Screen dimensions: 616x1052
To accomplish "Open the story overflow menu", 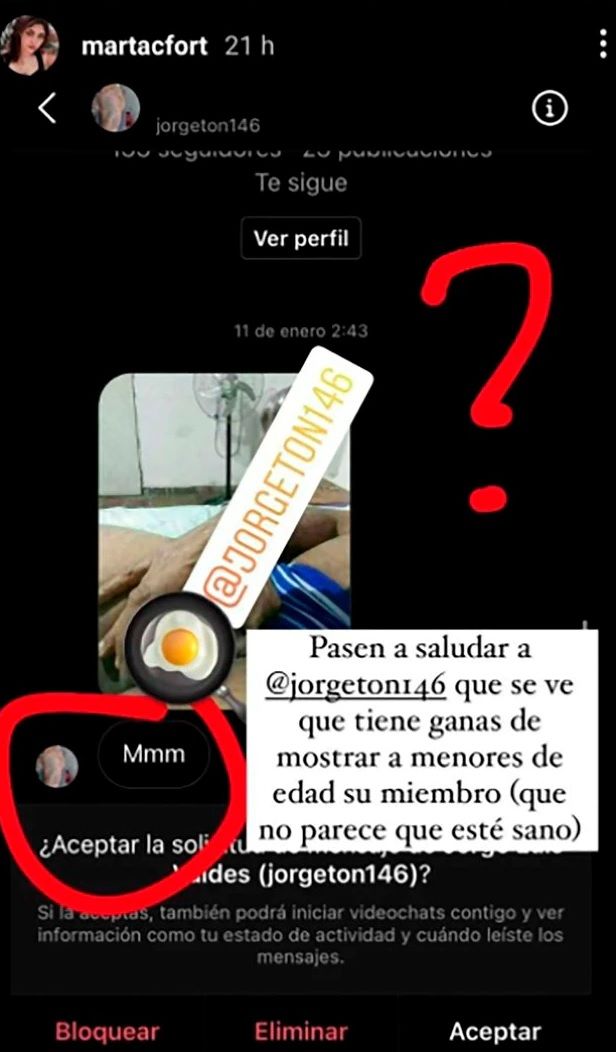I will click(x=603, y=45).
